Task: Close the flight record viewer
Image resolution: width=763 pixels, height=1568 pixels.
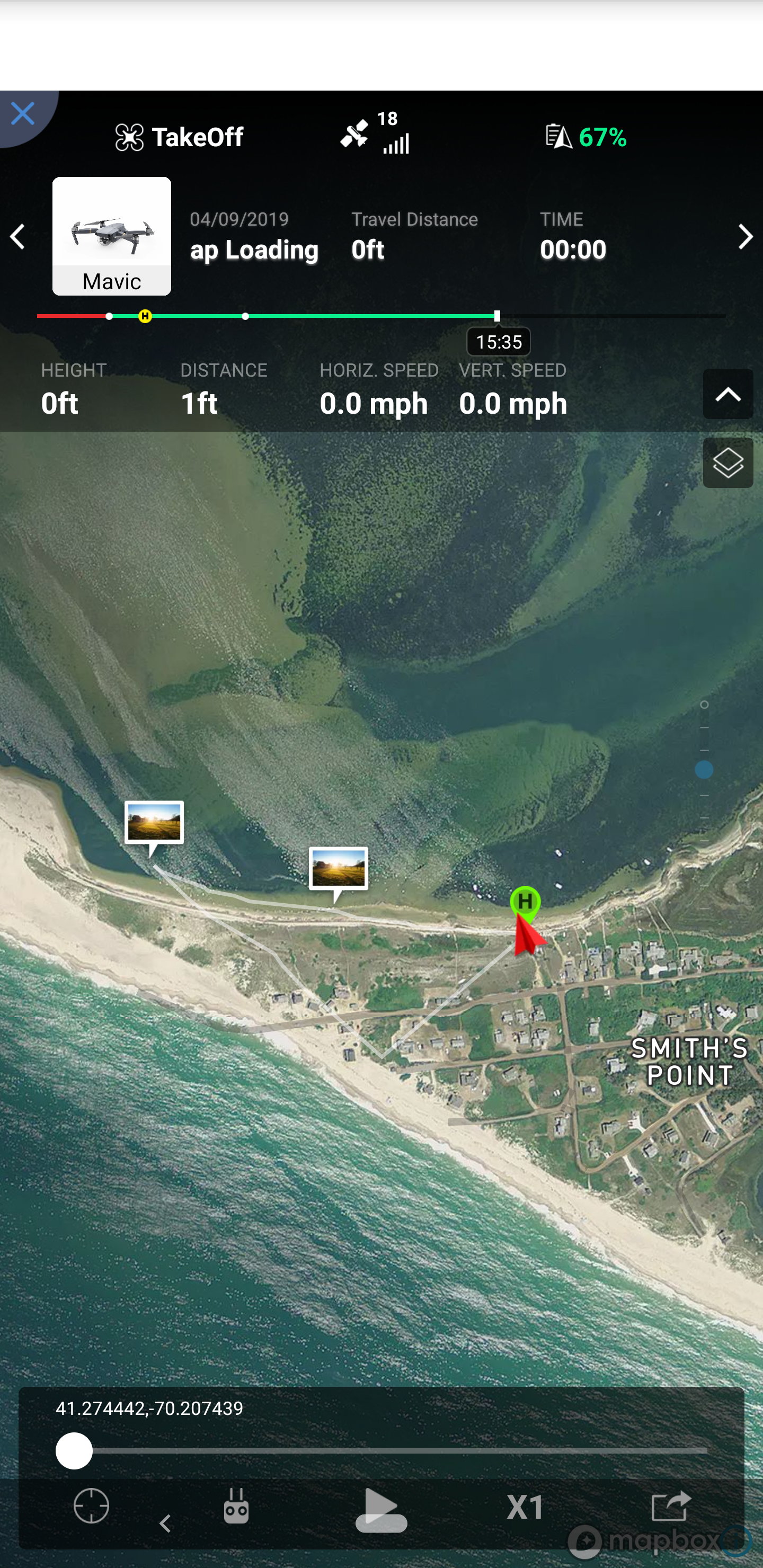Action: (23, 114)
